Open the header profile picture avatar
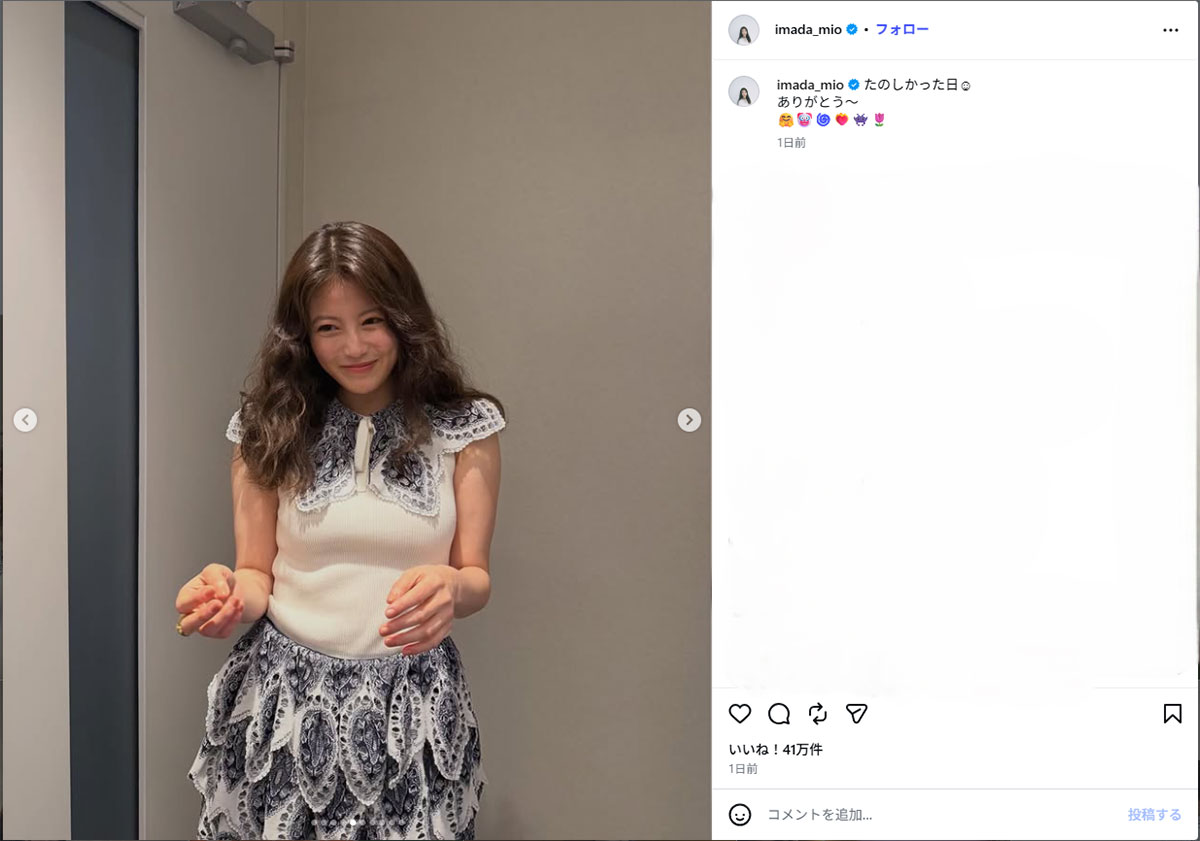The image size is (1200, 841). (743, 30)
